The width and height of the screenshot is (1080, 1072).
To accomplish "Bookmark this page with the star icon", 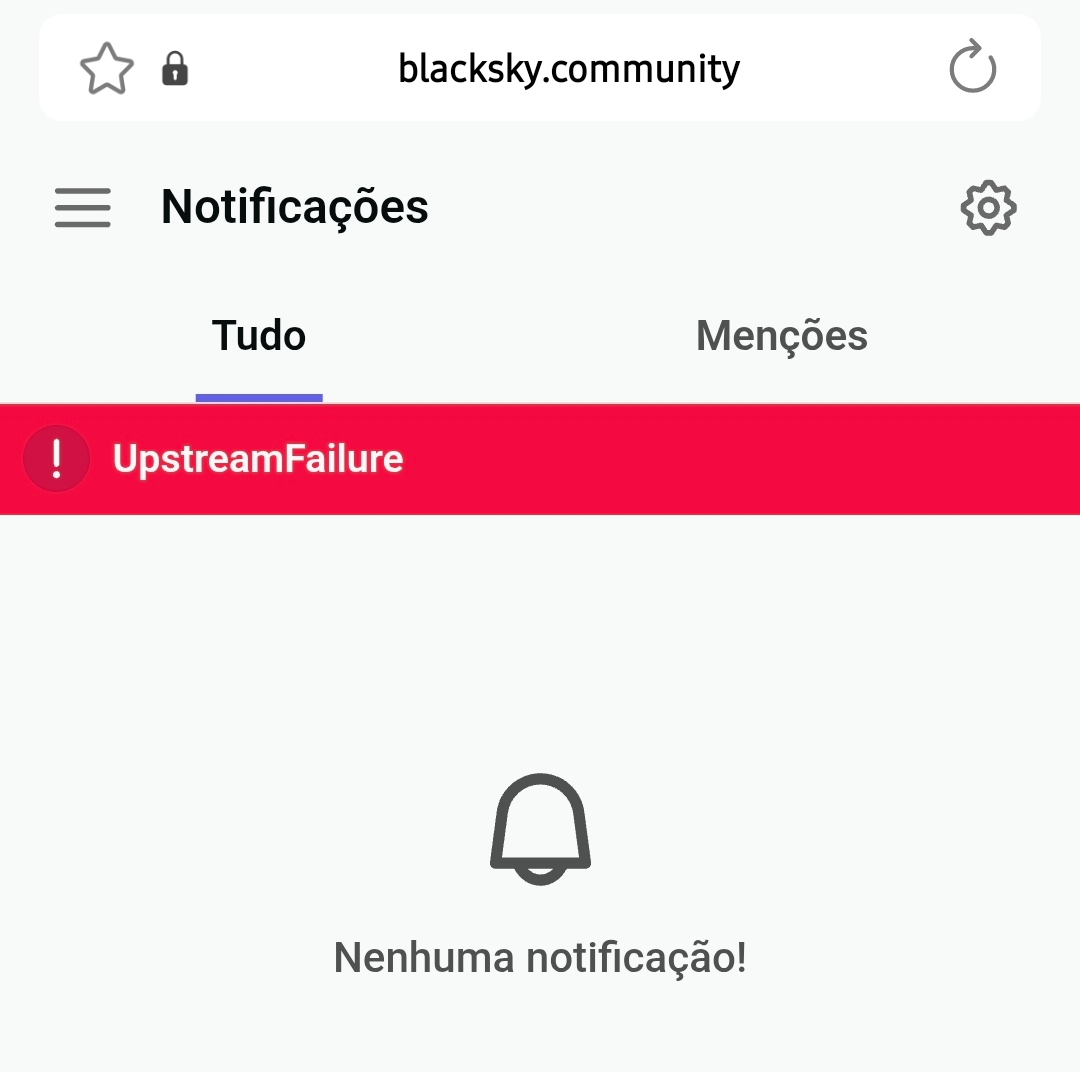I will coord(106,70).
